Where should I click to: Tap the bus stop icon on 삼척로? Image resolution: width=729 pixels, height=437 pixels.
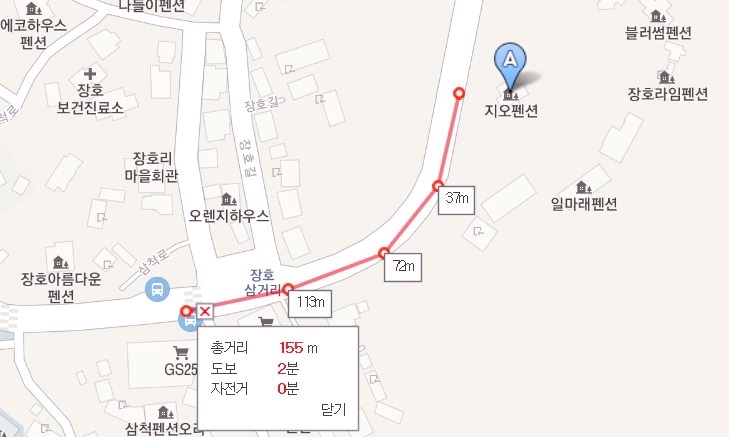coord(157,290)
